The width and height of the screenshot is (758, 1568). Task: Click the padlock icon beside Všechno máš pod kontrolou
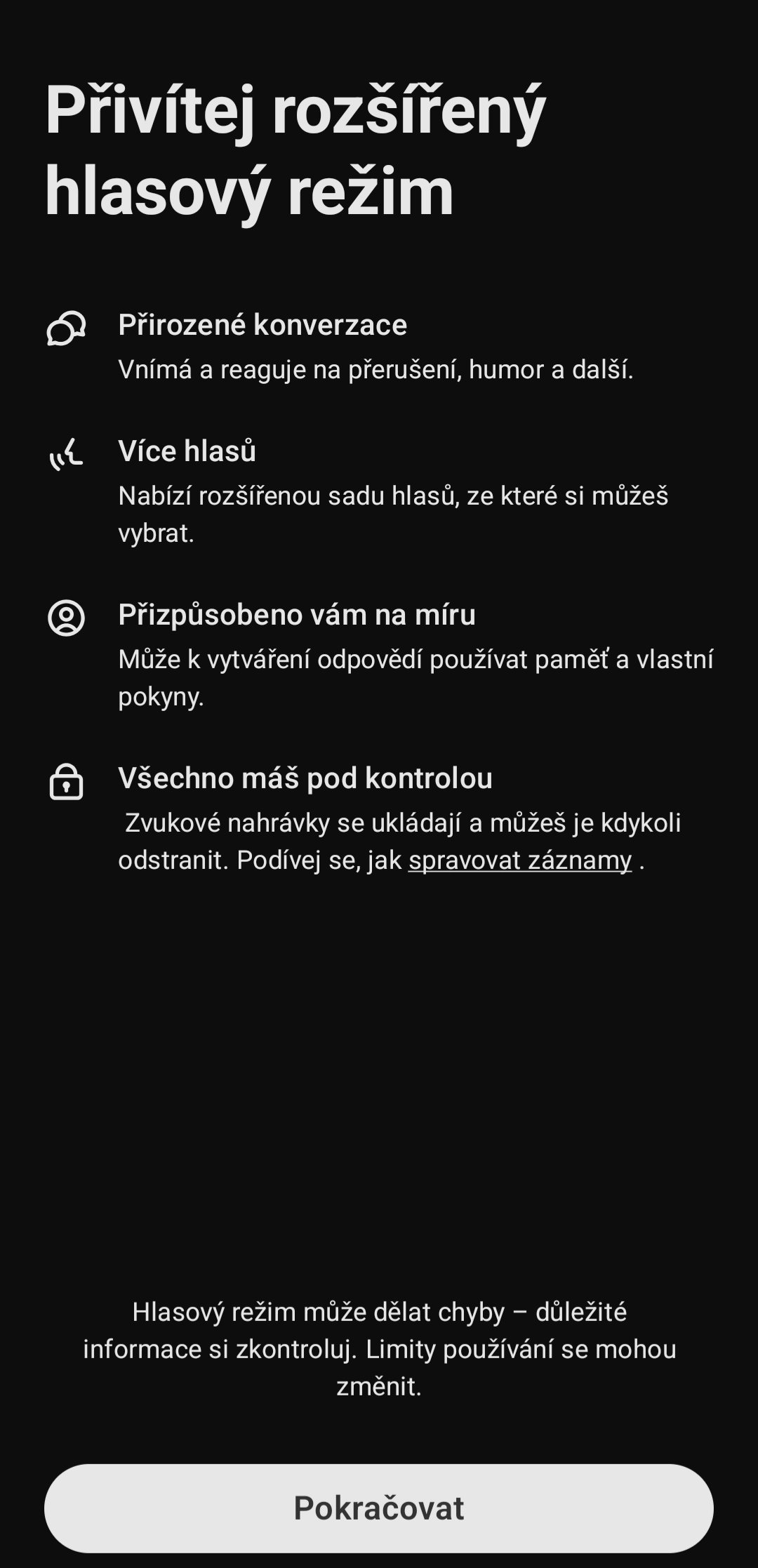click(x=67, y=783)
